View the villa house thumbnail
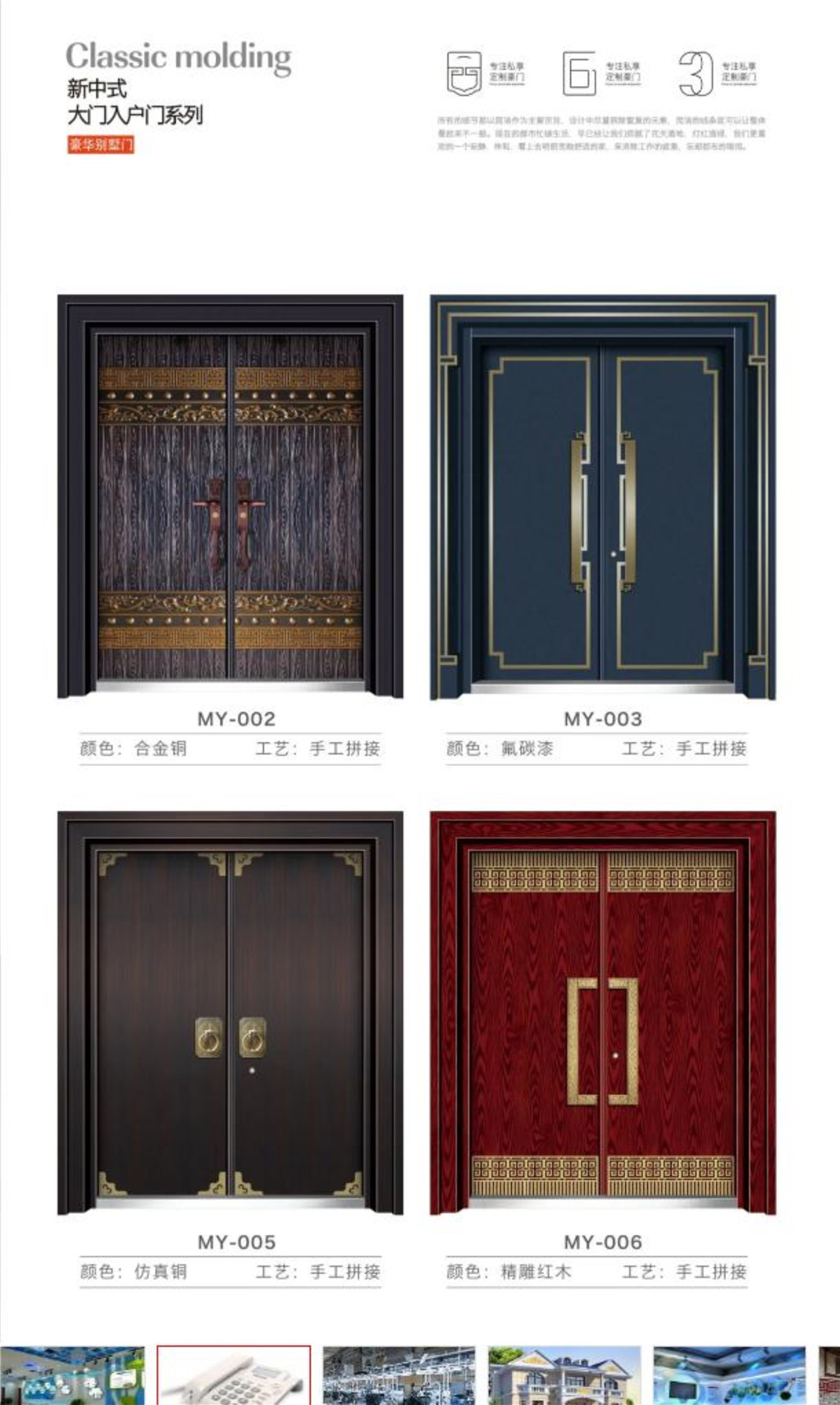The width and height of the screenshot is (840, 1405). tap(564, 1375)
